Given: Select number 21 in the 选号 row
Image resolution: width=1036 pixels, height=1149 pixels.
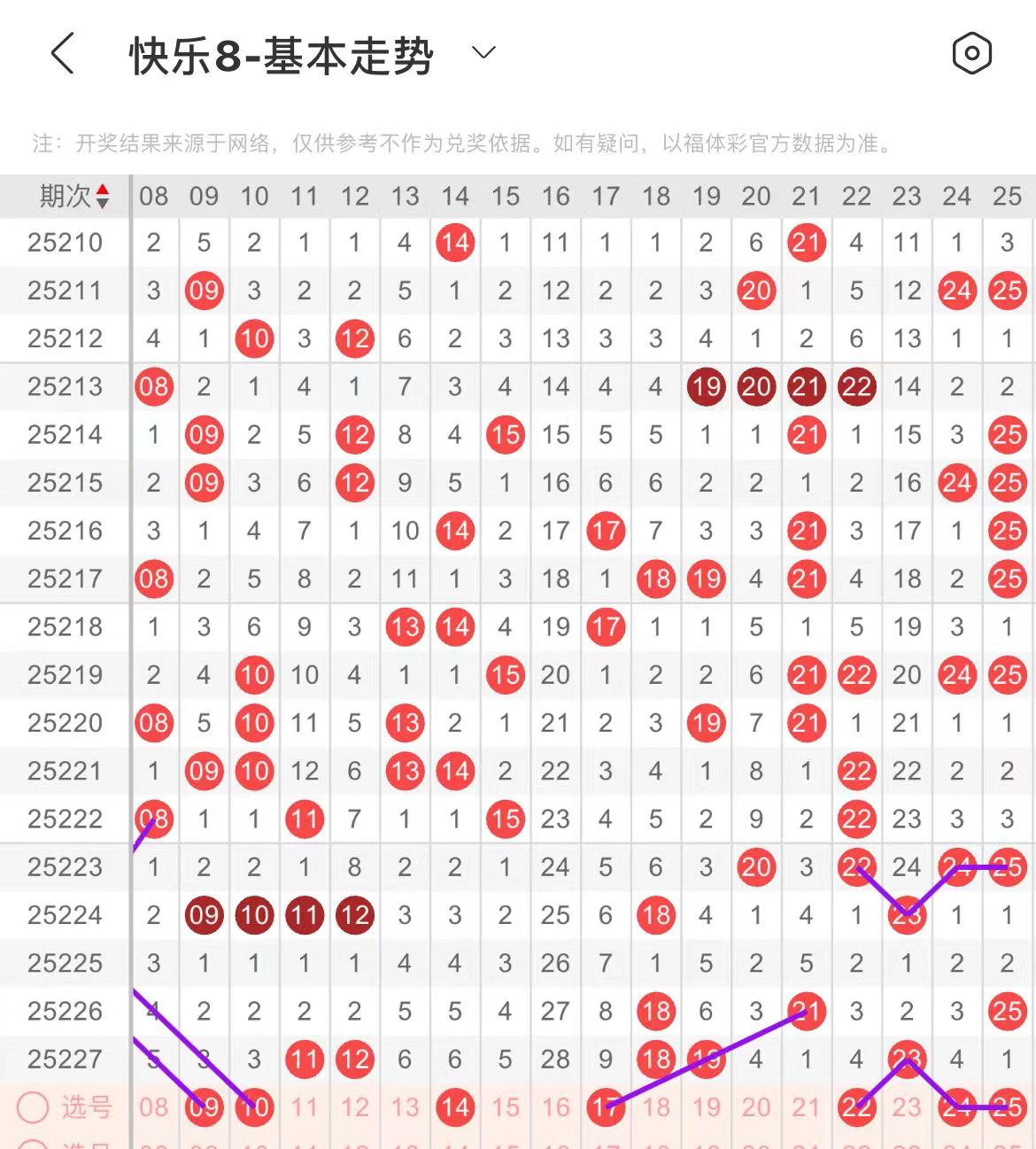Looking at the screenshot, I should click(x=806, y=1106).
